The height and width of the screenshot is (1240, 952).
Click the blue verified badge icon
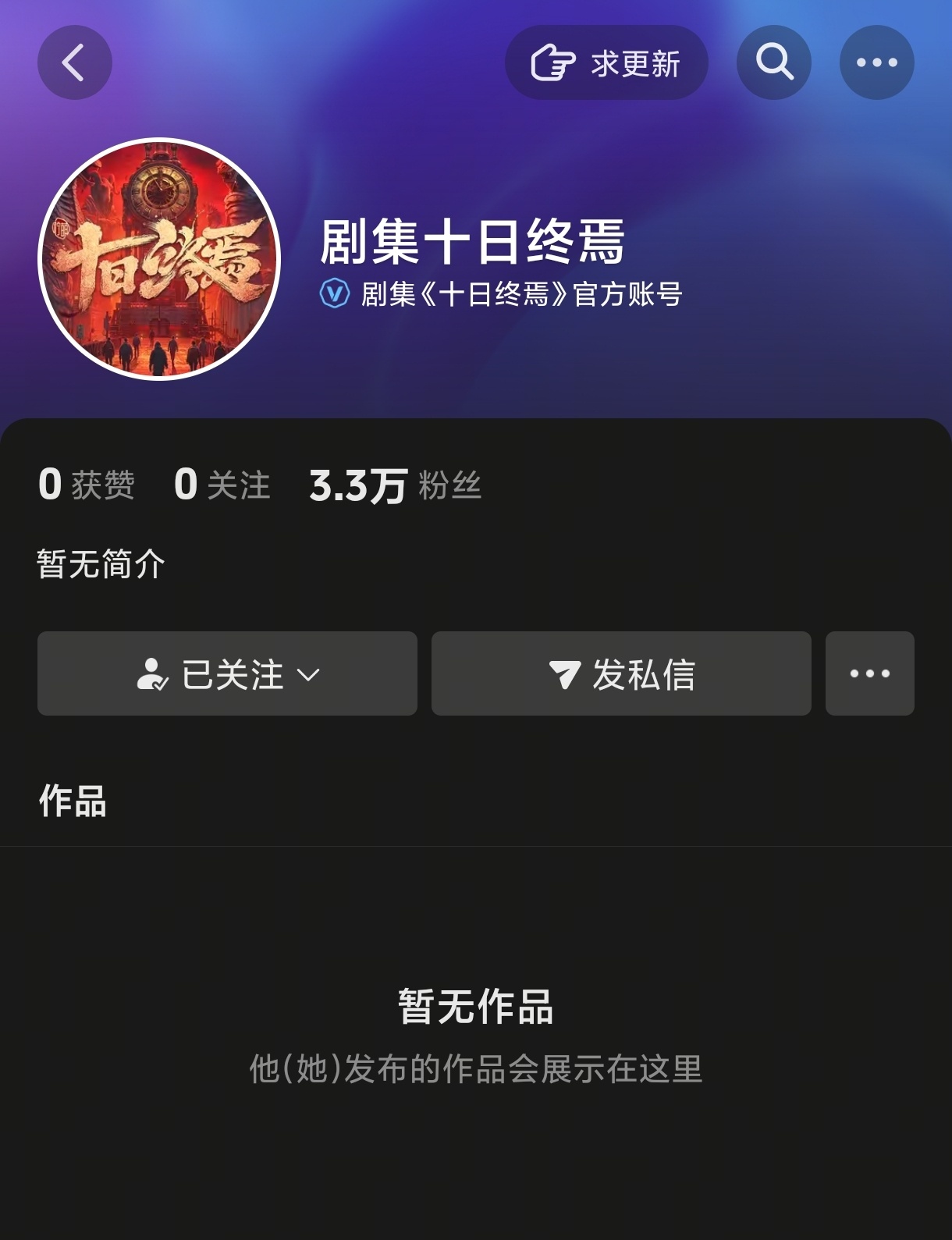click(334, 295)
